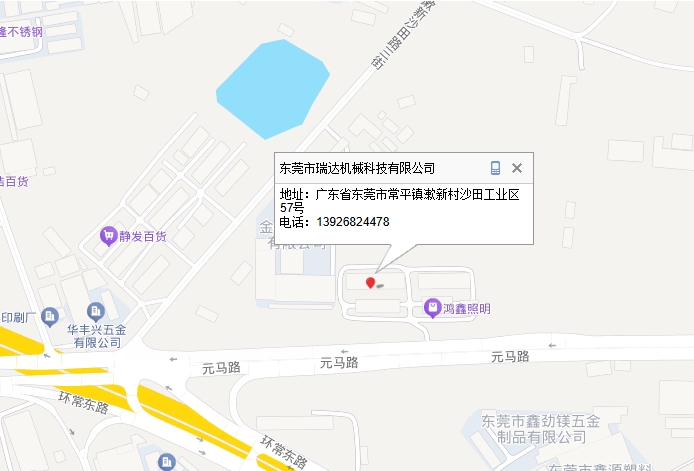Open the 鸿鑫照明 shop marker
This screenshot has width=694, height=471.
[x=432, y=307]
